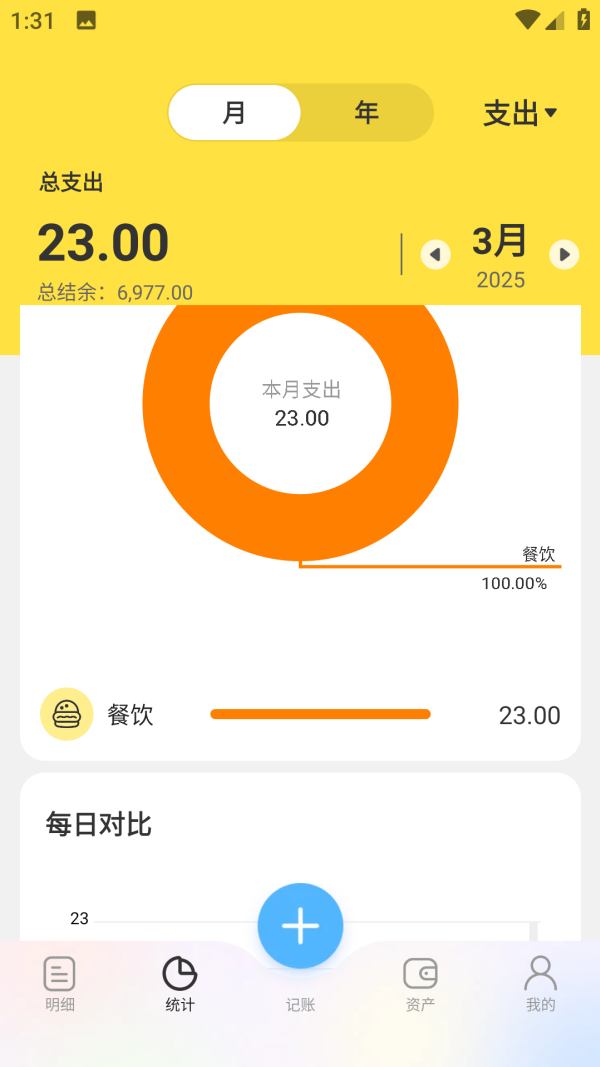Open the 明细 tab
Viewport: 600px width, 1067px height.
coord(60,984)
